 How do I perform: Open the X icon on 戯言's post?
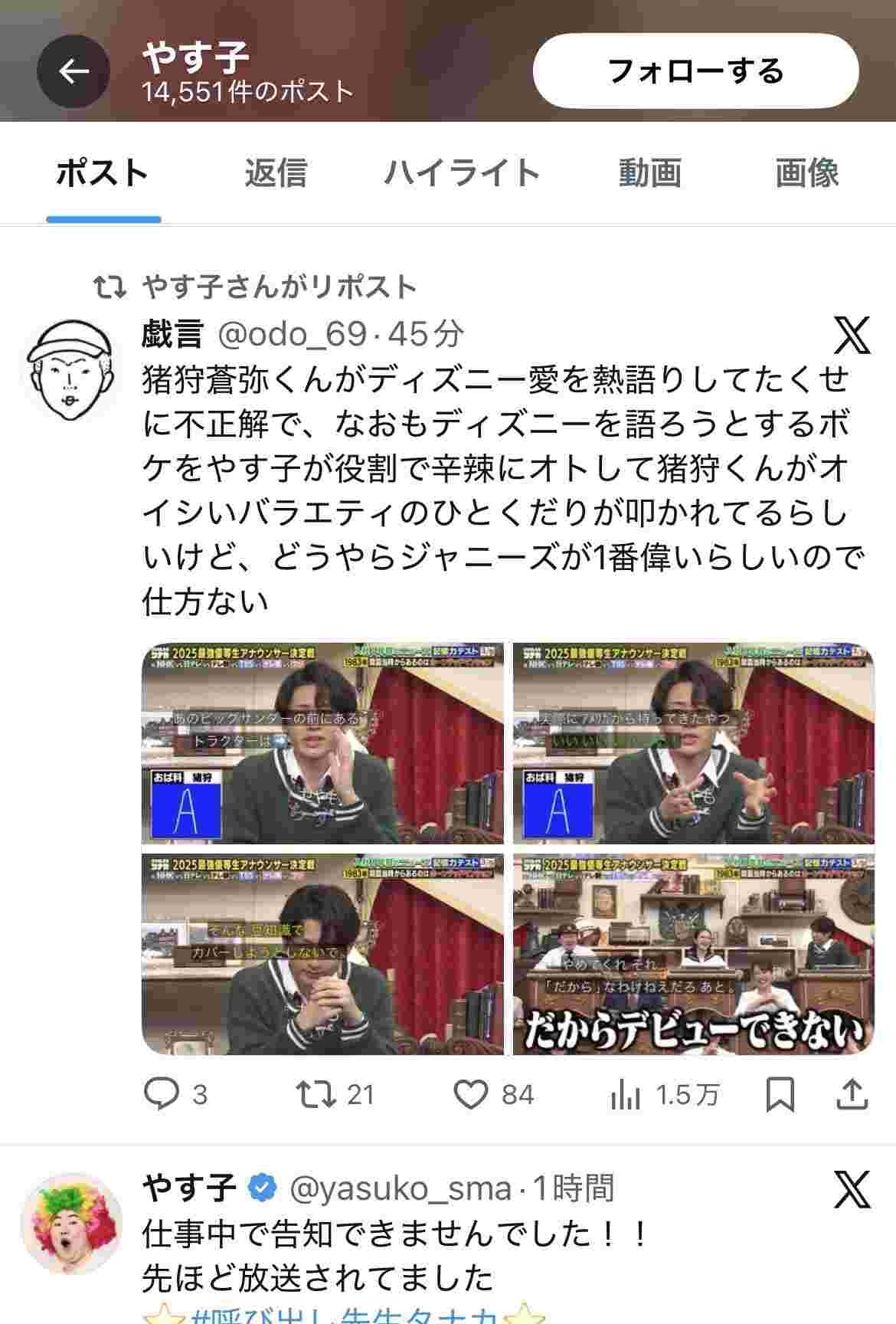pos(852,335)
